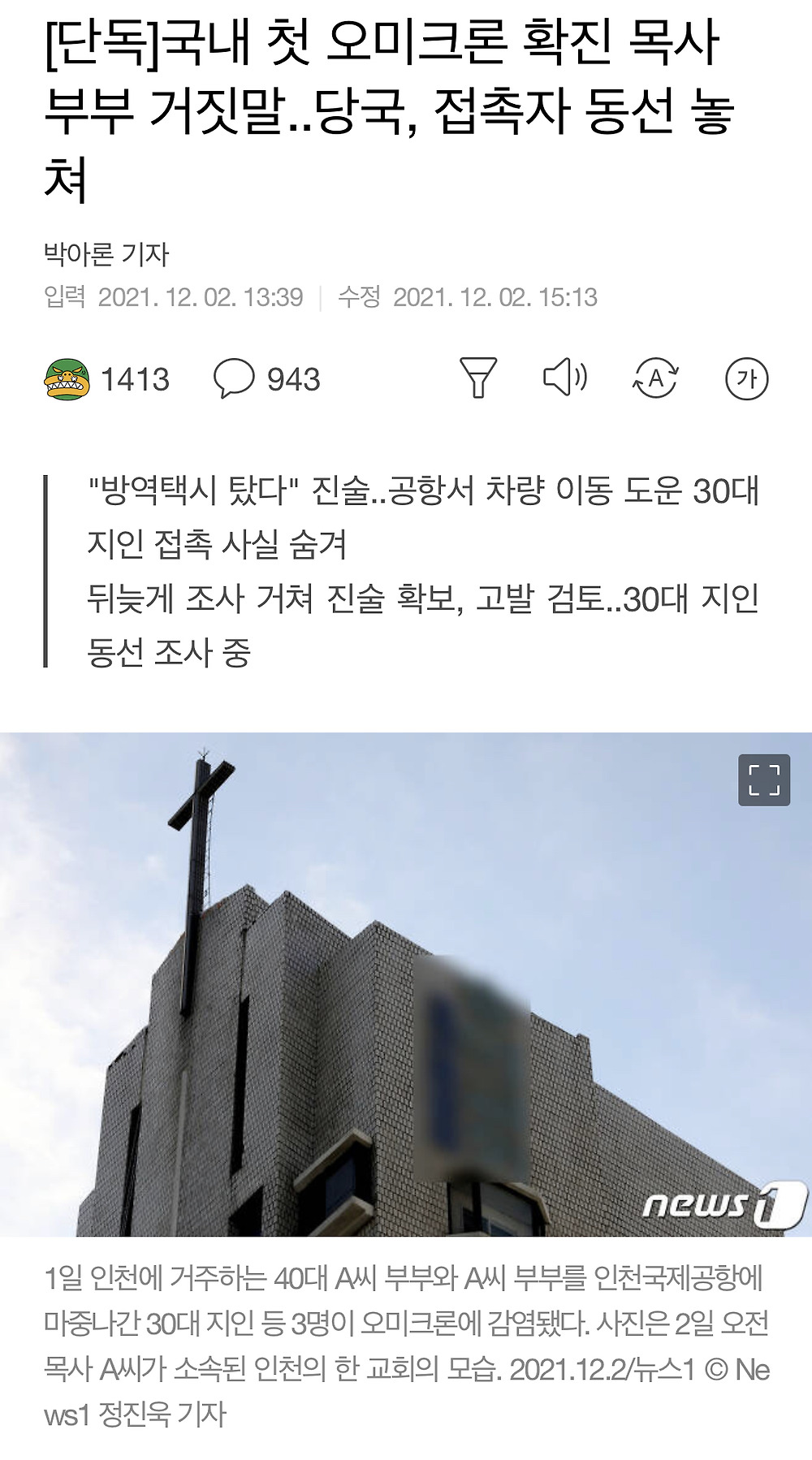Open reporter 박아론 기자's profile
The image size is (812, 1460).
106,255
